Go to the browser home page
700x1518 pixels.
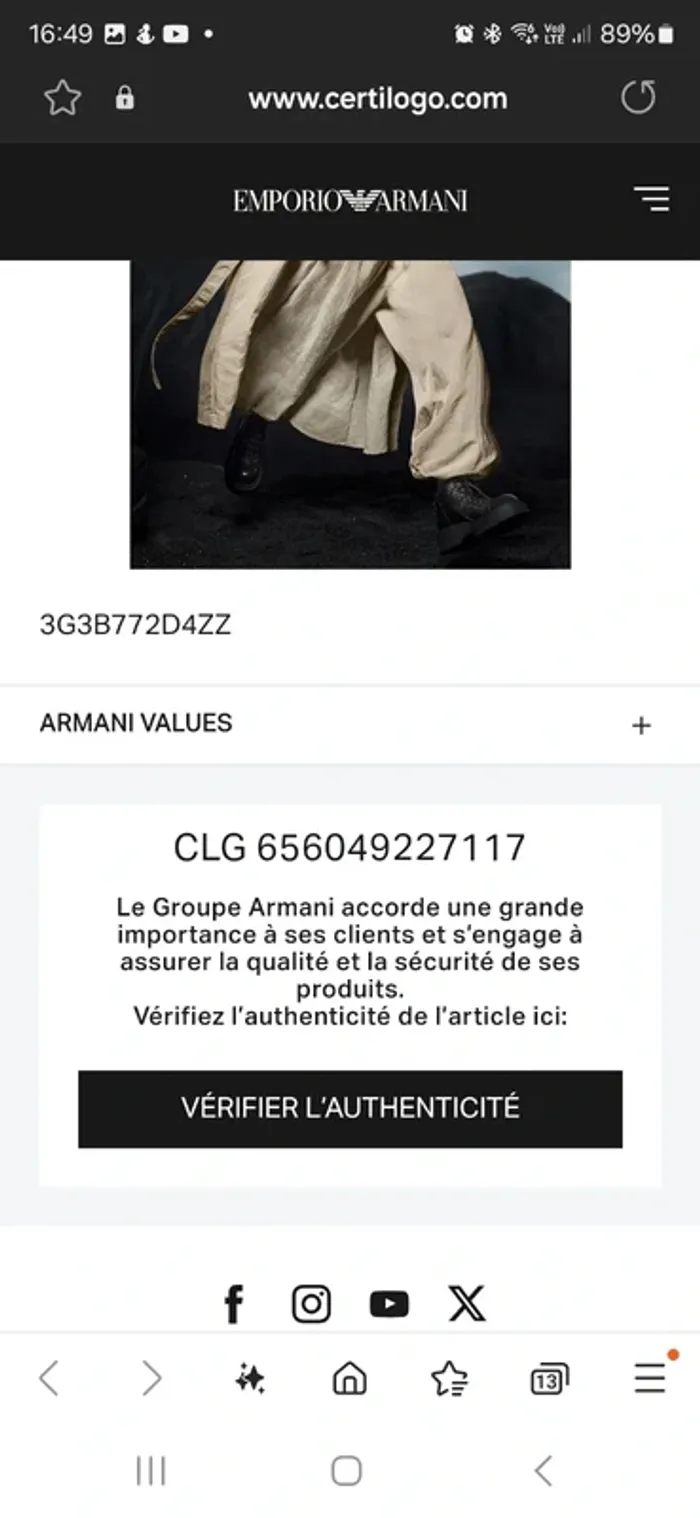coord(349,1379)
